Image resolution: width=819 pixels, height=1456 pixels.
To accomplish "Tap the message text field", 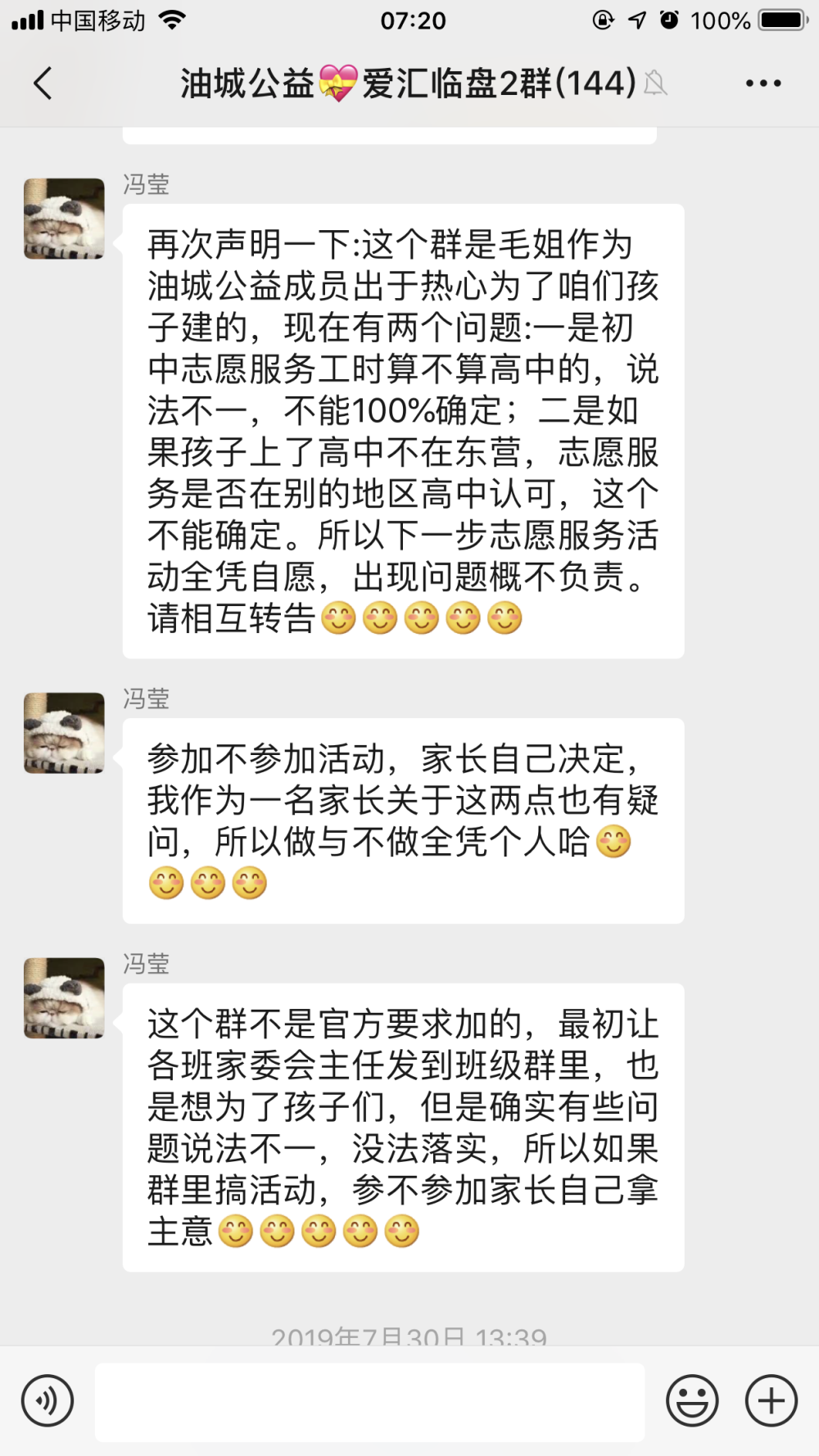I will click(369, 1402).
